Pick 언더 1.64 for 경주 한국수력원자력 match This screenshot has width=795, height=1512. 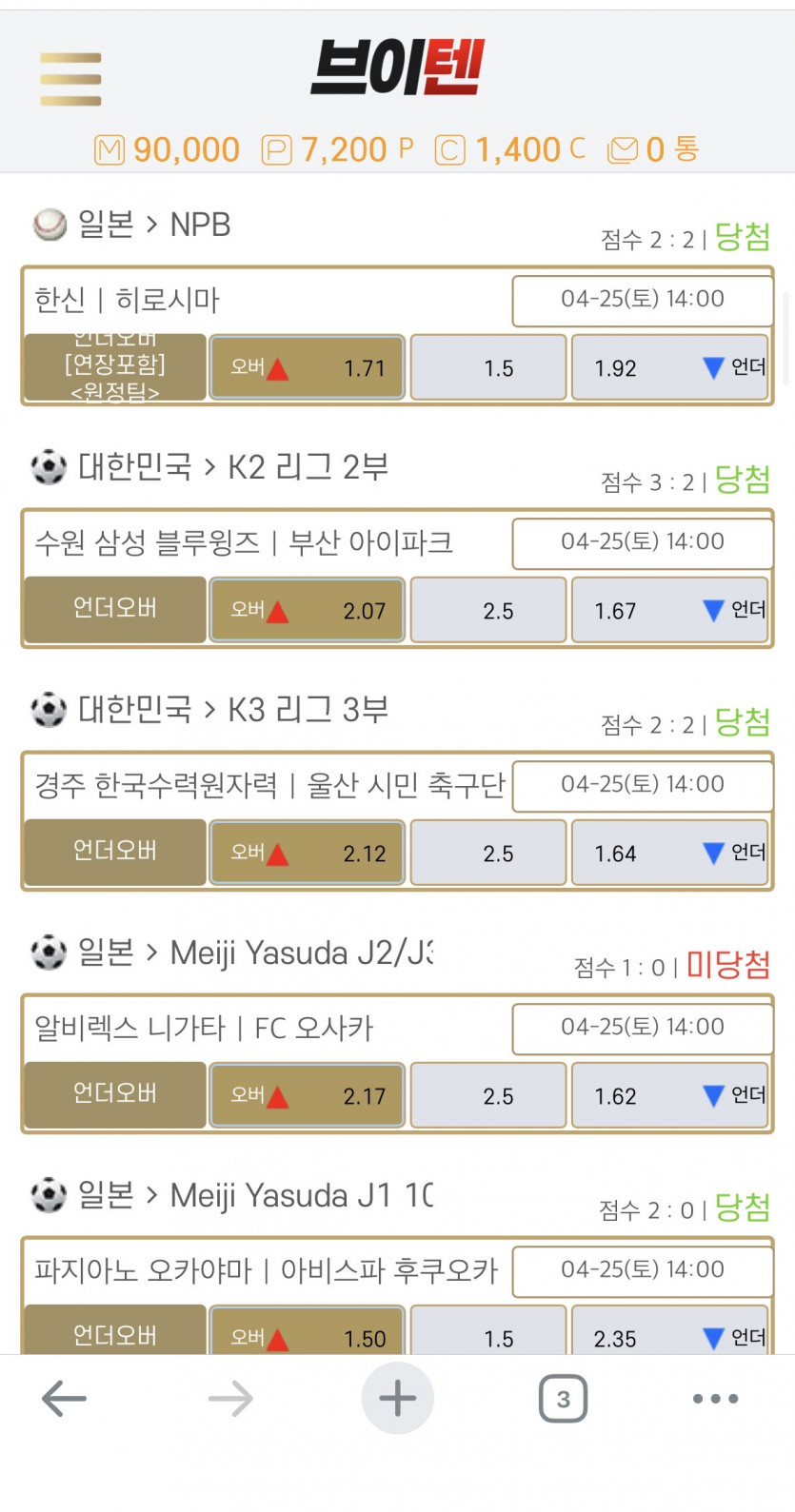[669, 853]
